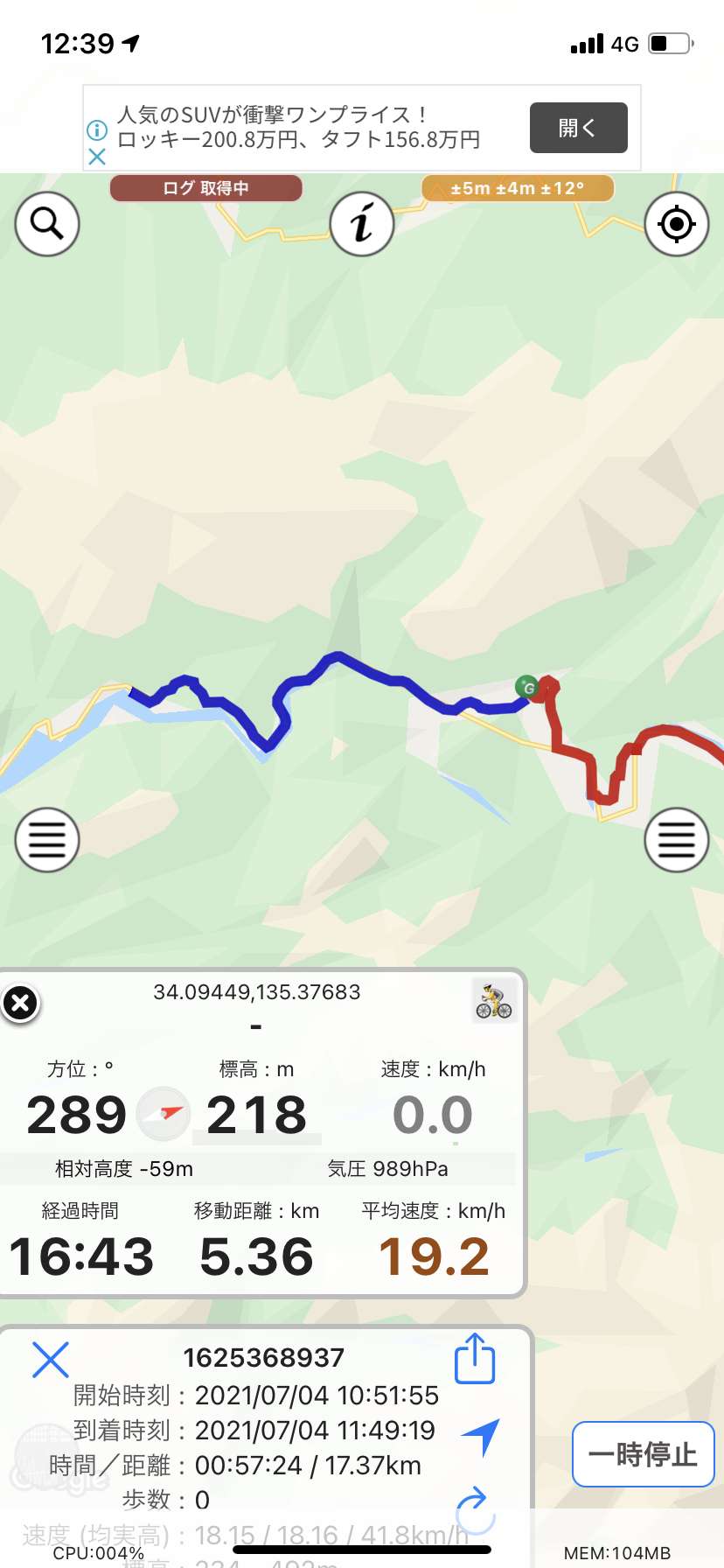This screenshot has height=1568, width=724.
Task: Open the left hamburger menu
Action: (47, 840)
